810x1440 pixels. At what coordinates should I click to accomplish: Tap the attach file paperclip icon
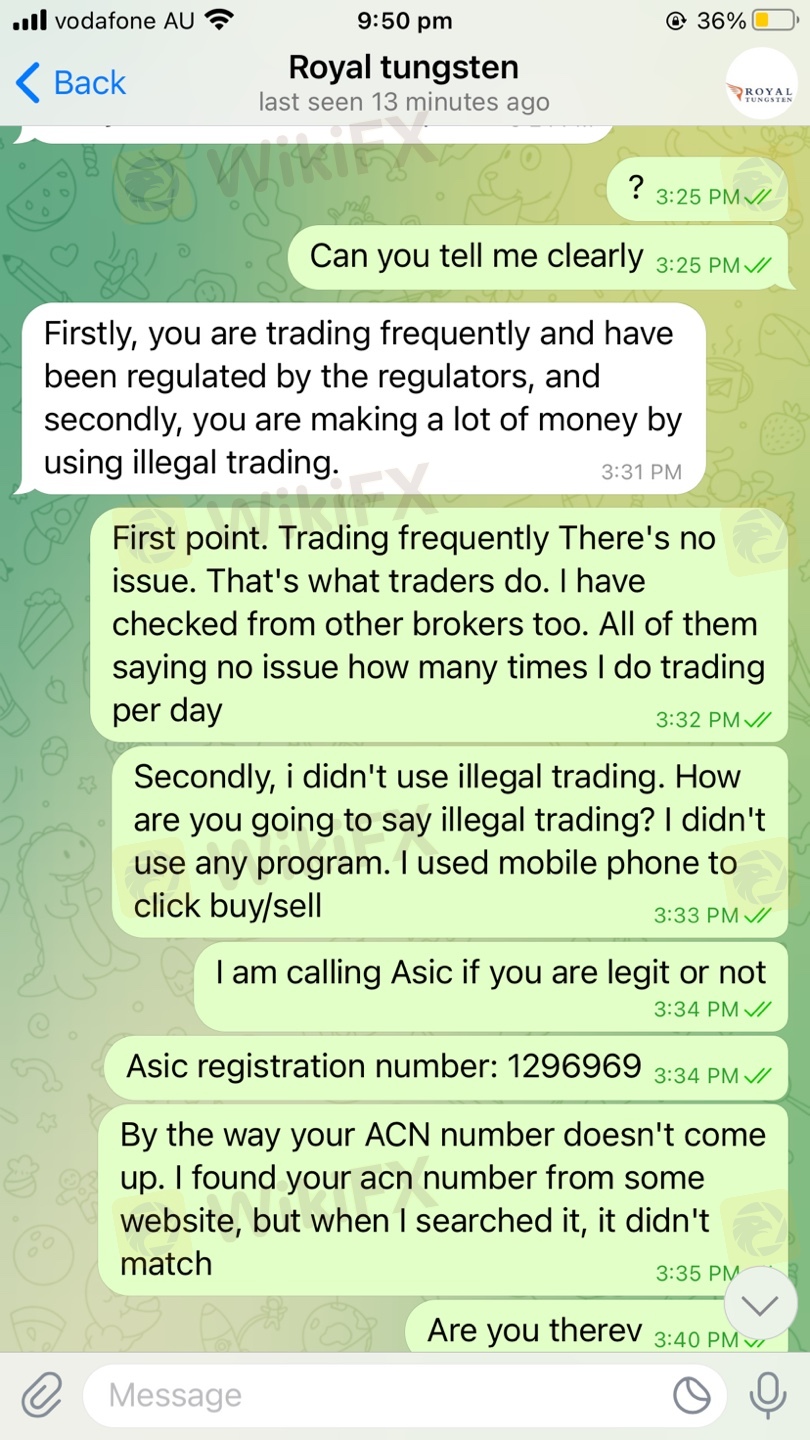click(41, 1395)
